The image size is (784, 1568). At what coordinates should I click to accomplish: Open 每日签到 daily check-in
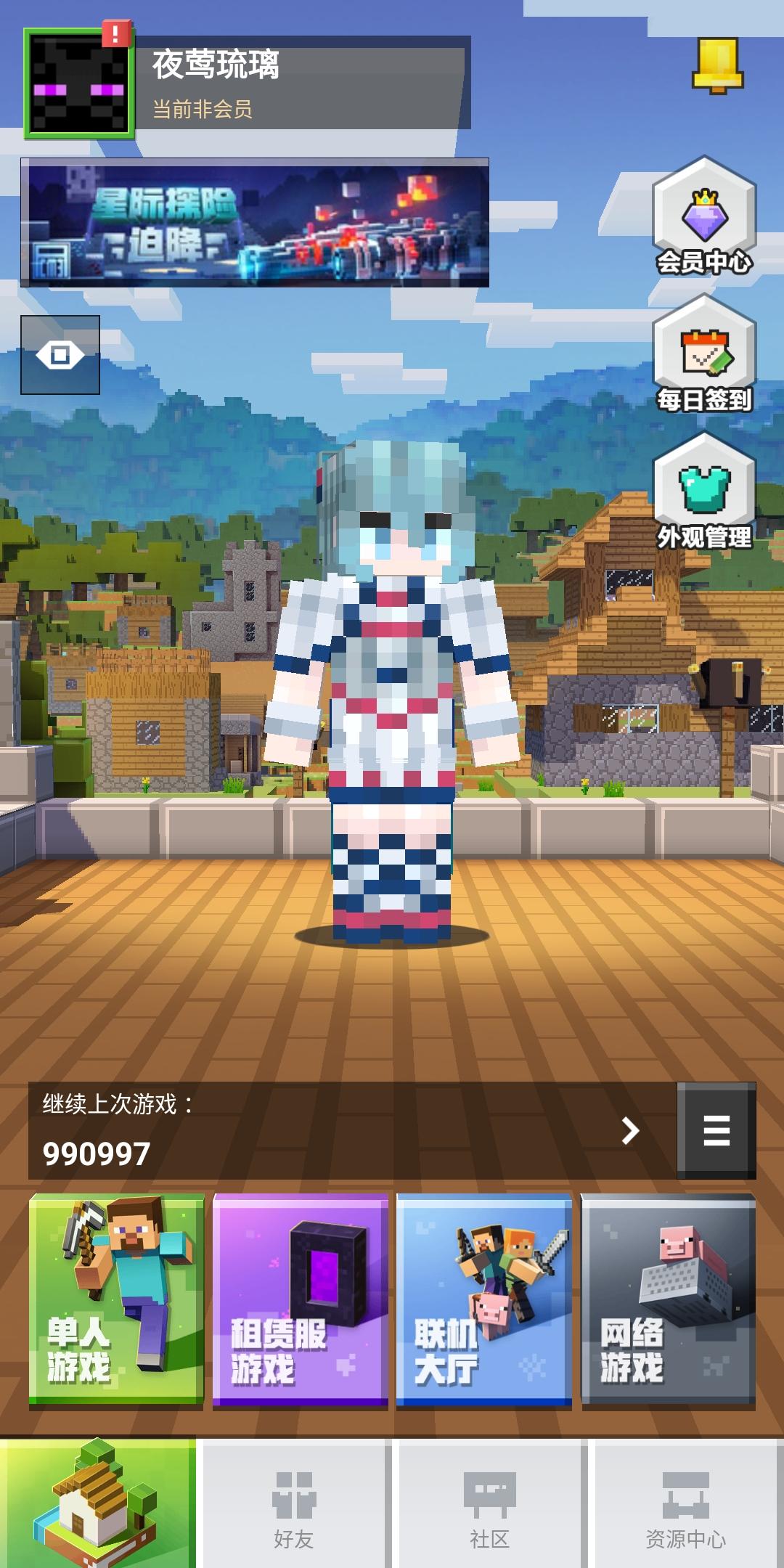point(704,356)
